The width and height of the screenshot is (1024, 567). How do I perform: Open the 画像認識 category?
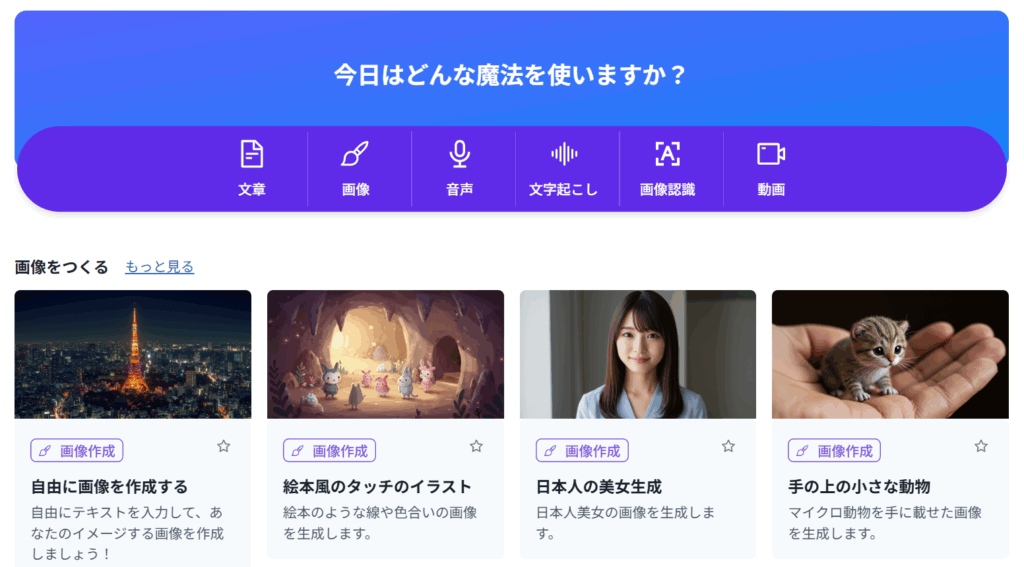point(667,168)
